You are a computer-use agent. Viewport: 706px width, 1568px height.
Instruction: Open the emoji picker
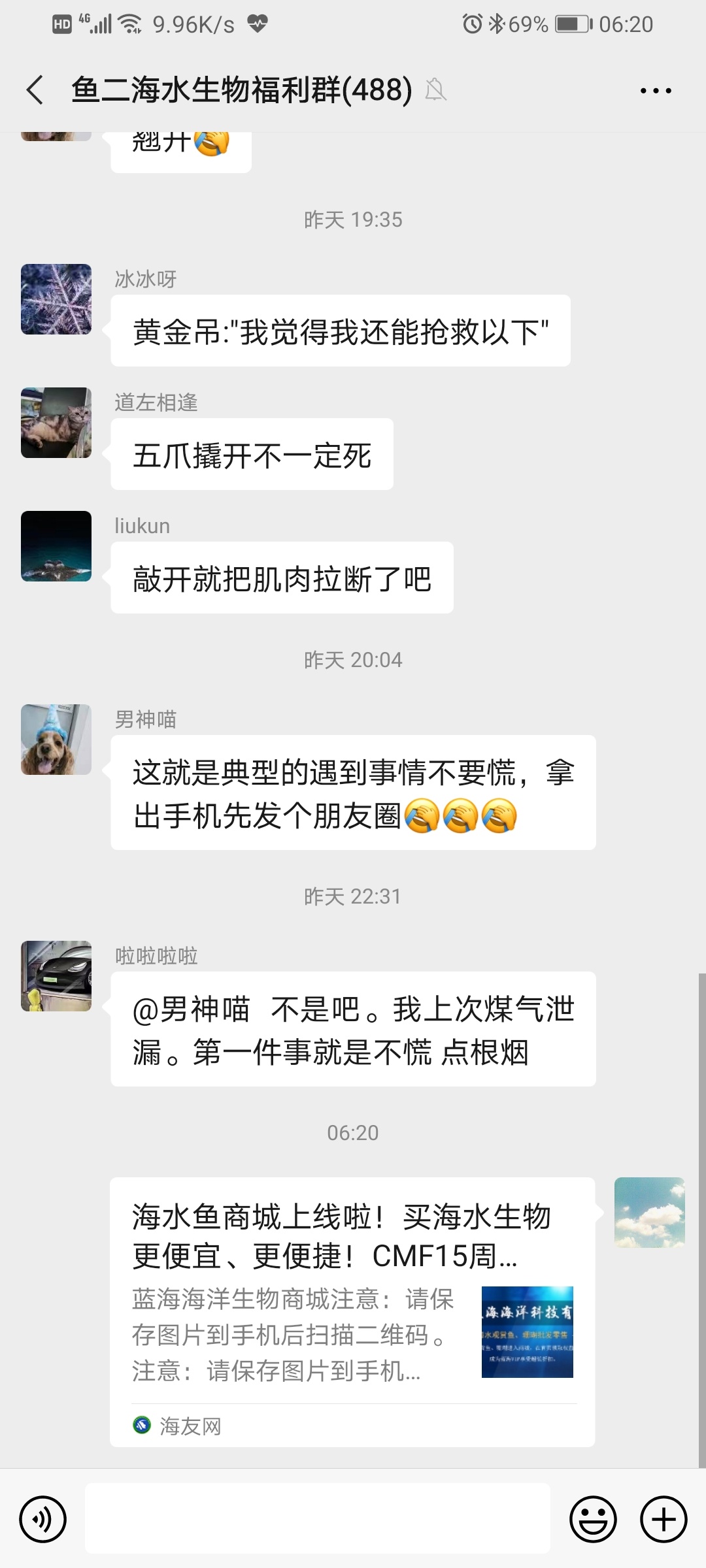[x=593, y=1519]
